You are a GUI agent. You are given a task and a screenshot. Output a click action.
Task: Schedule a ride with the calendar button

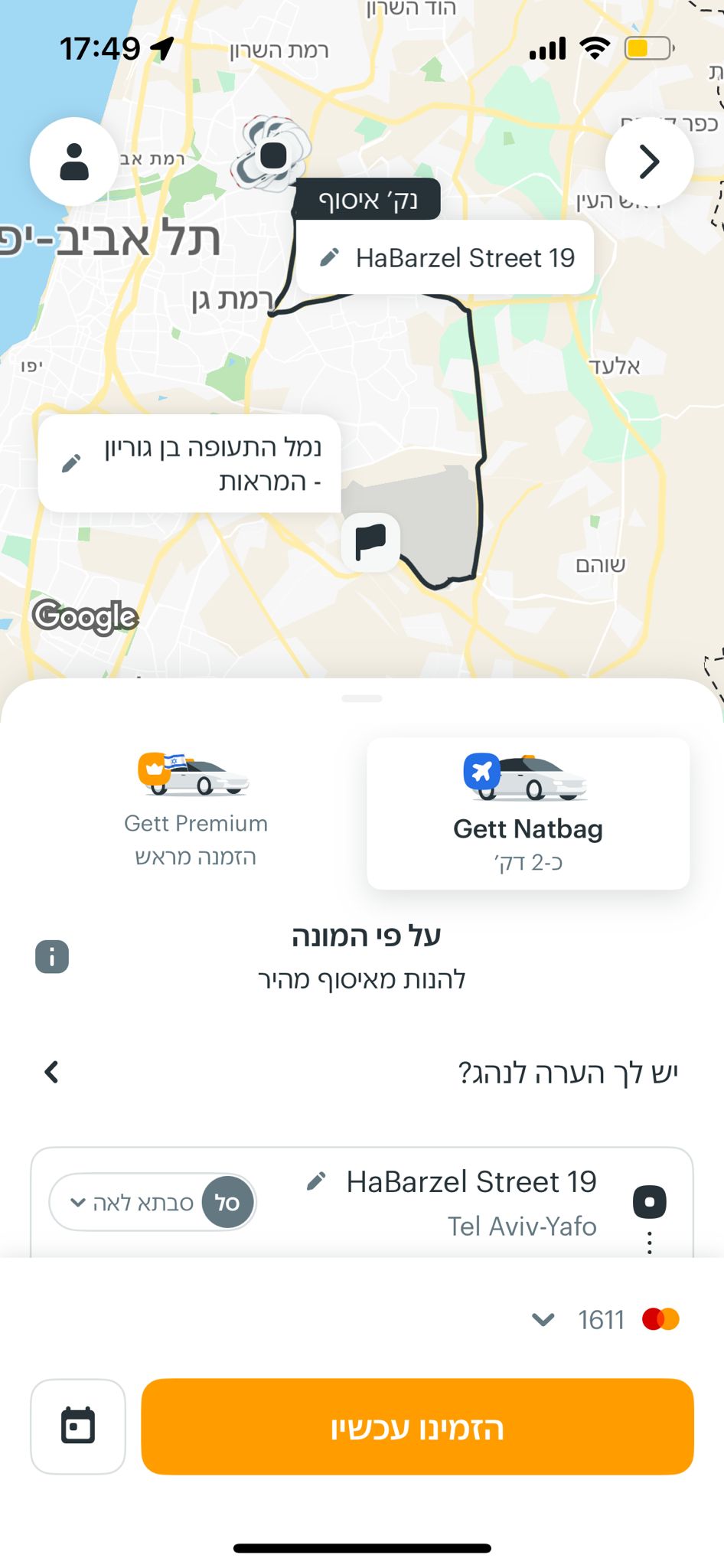click(x=78, y=1426)
